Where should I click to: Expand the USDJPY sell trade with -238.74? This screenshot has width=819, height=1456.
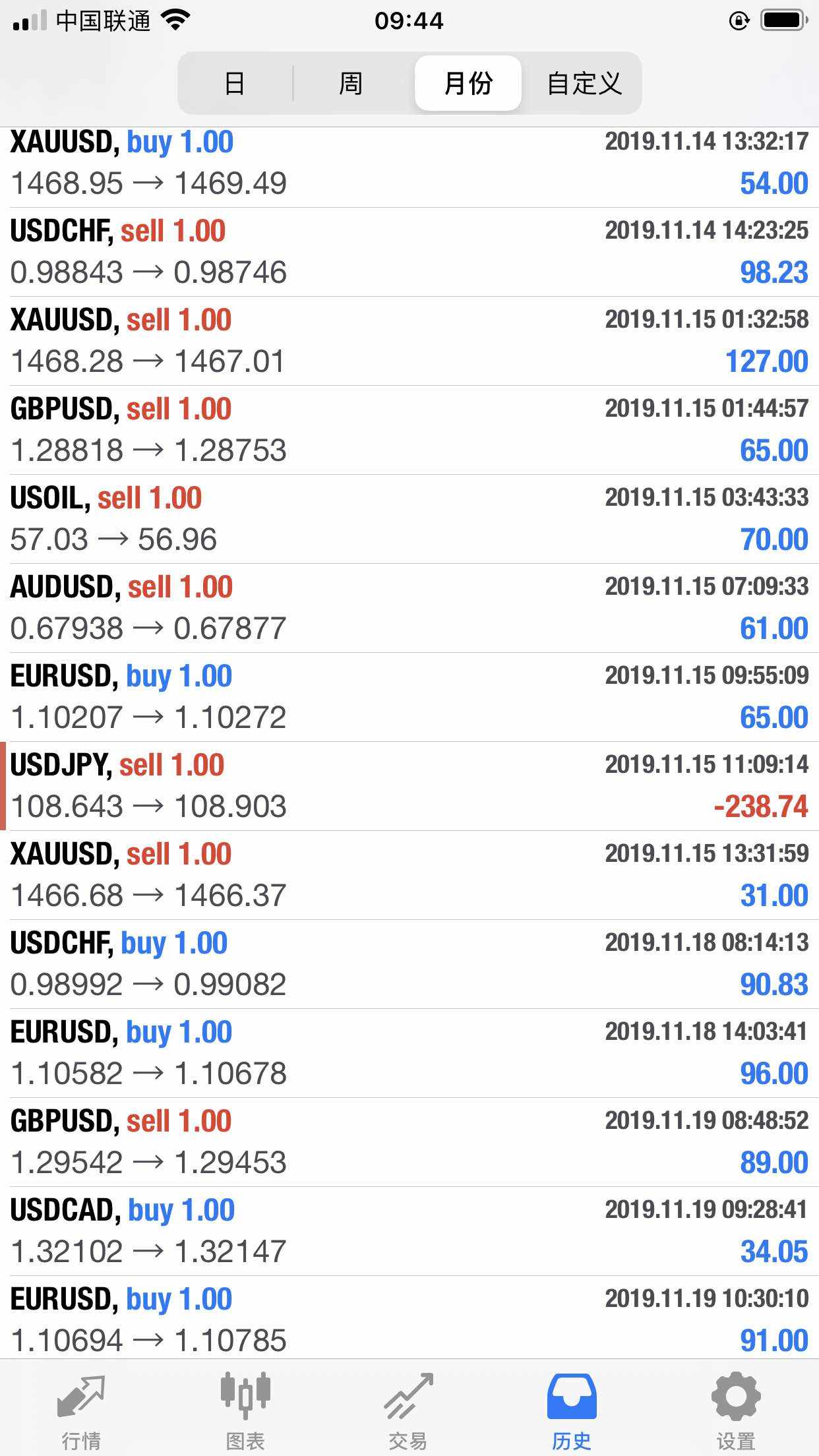(x=409, y=786)
